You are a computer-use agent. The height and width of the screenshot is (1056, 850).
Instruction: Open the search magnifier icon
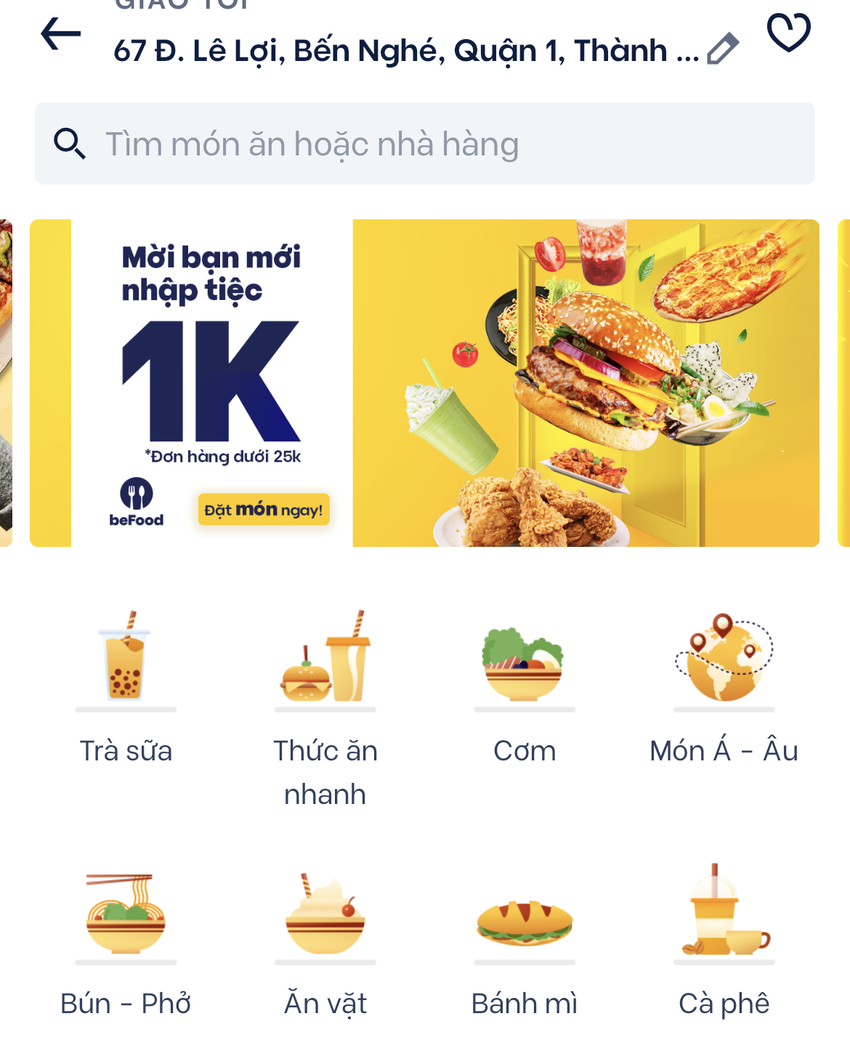69,144
